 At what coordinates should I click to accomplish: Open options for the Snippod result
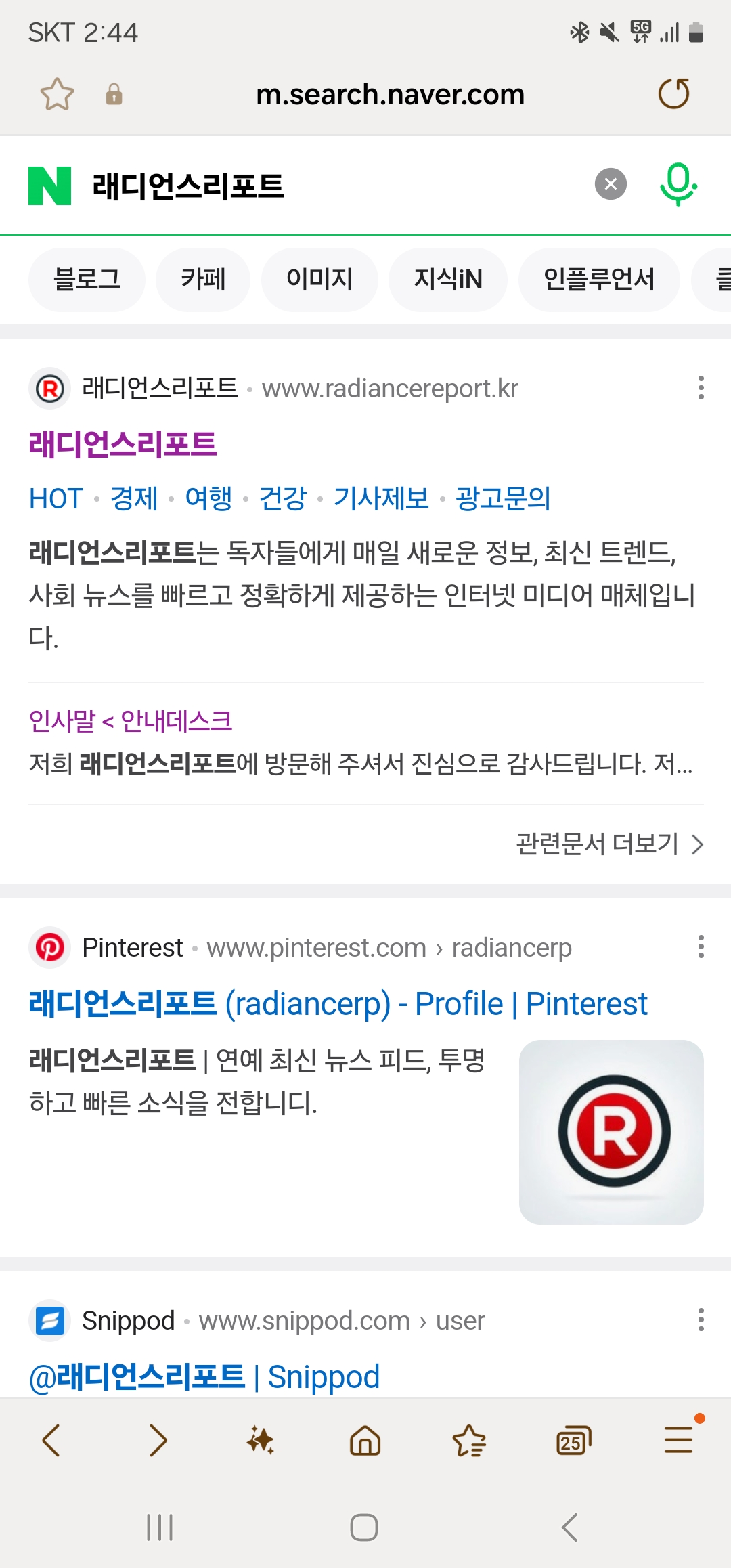[701, 1320]
